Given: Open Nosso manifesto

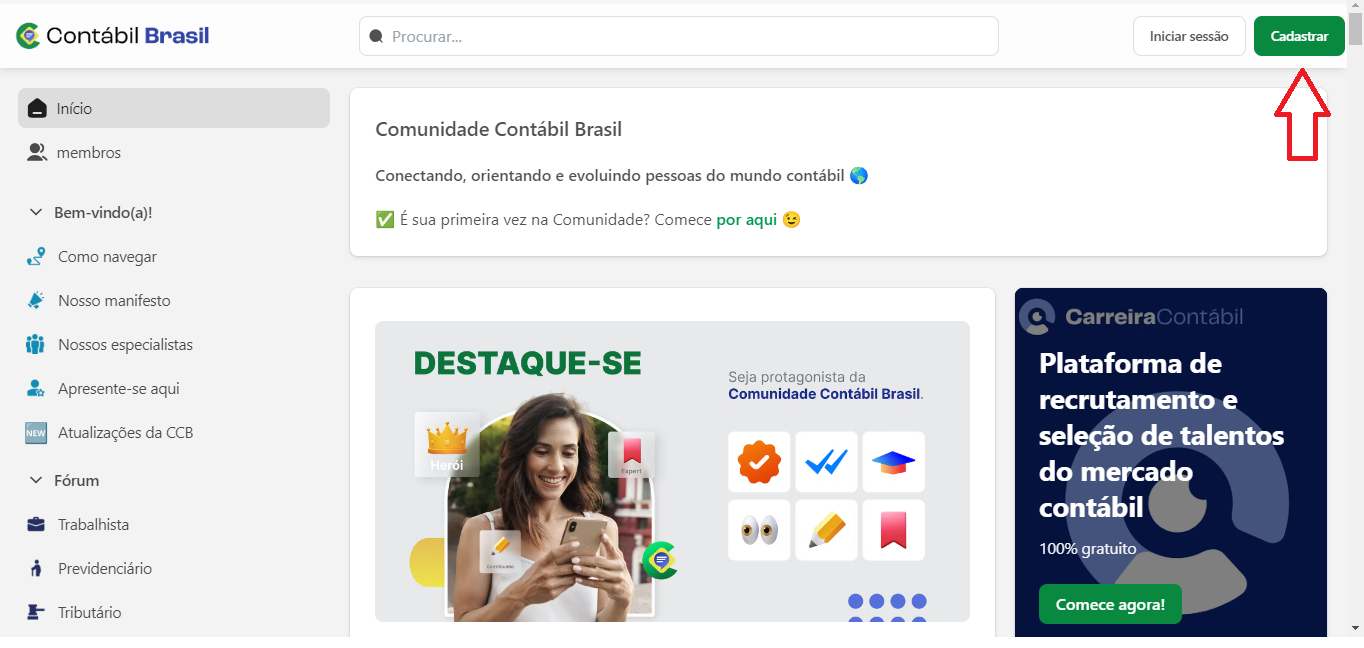Looking at the screenshot, I should point(114,301).
